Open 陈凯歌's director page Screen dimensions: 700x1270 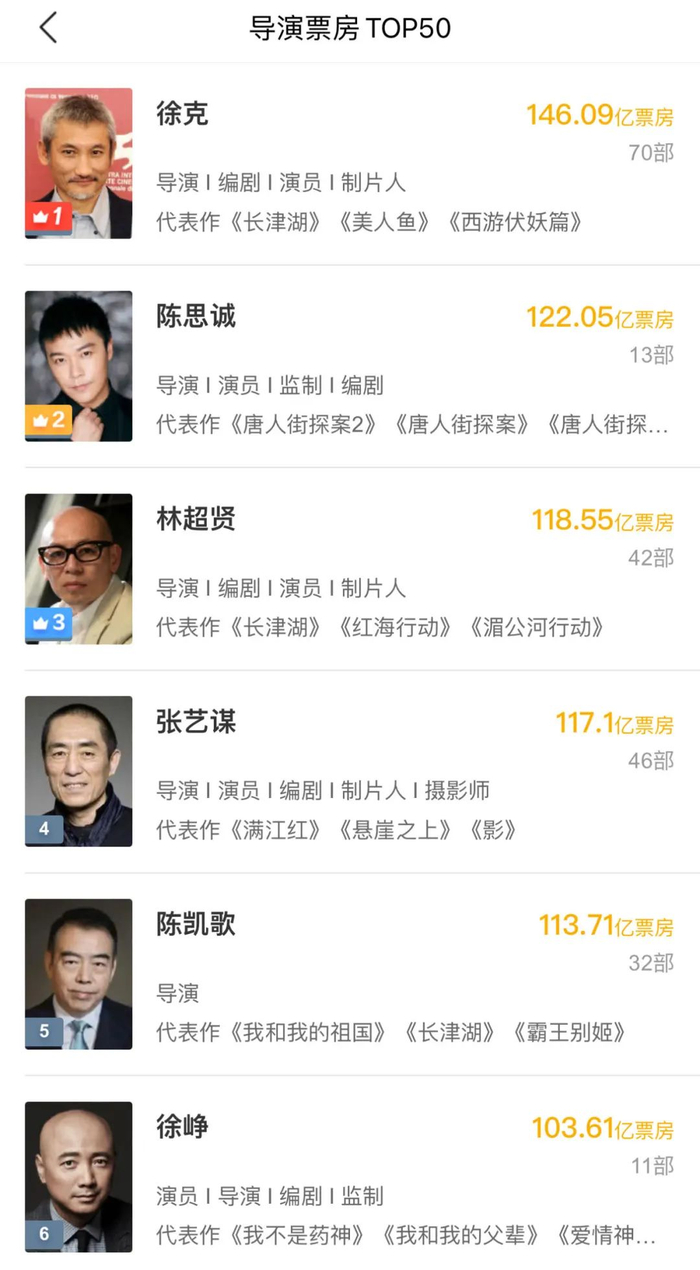click(350, 974)
